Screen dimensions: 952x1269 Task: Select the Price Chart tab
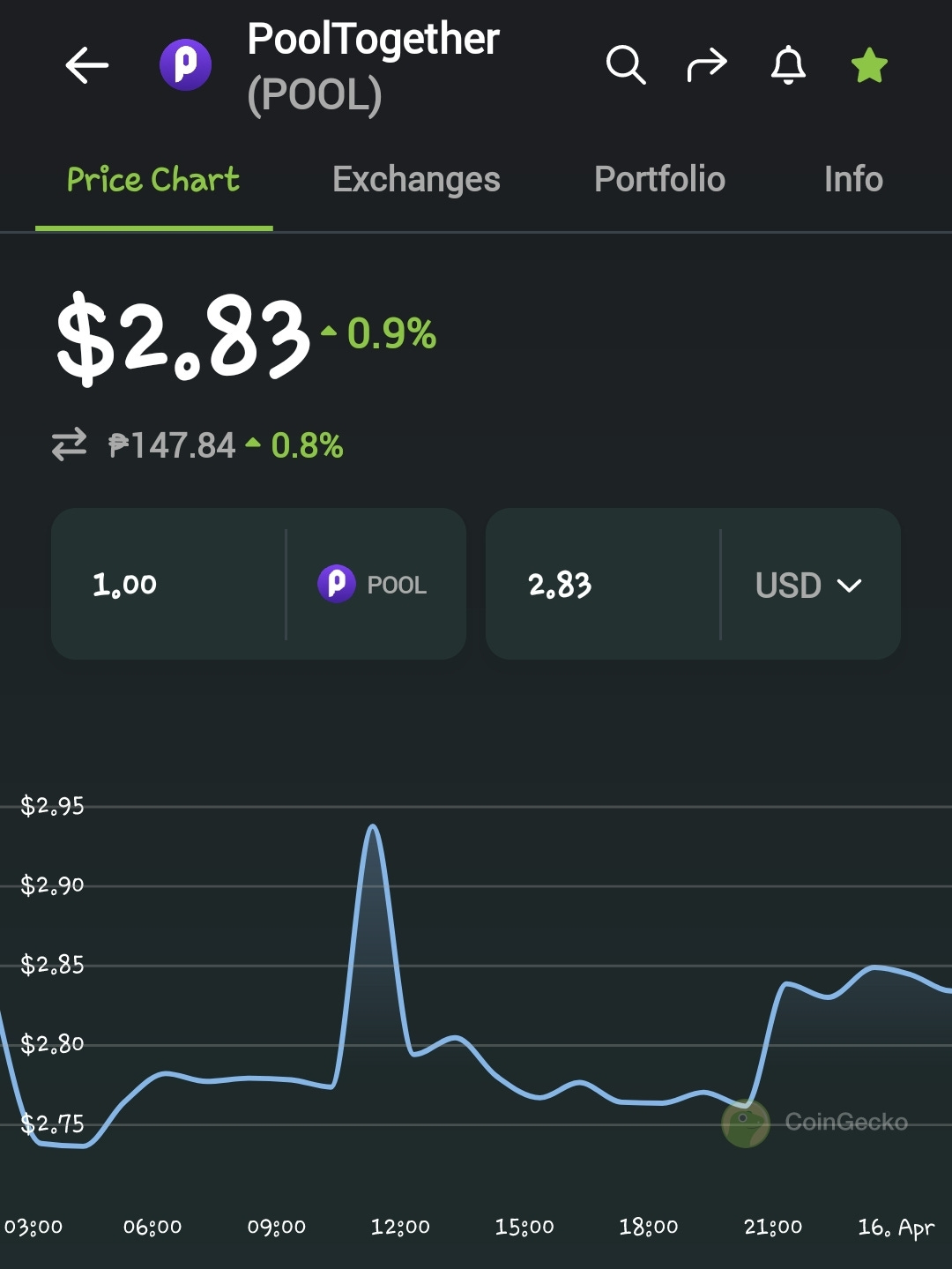click(x=153, y=180)
